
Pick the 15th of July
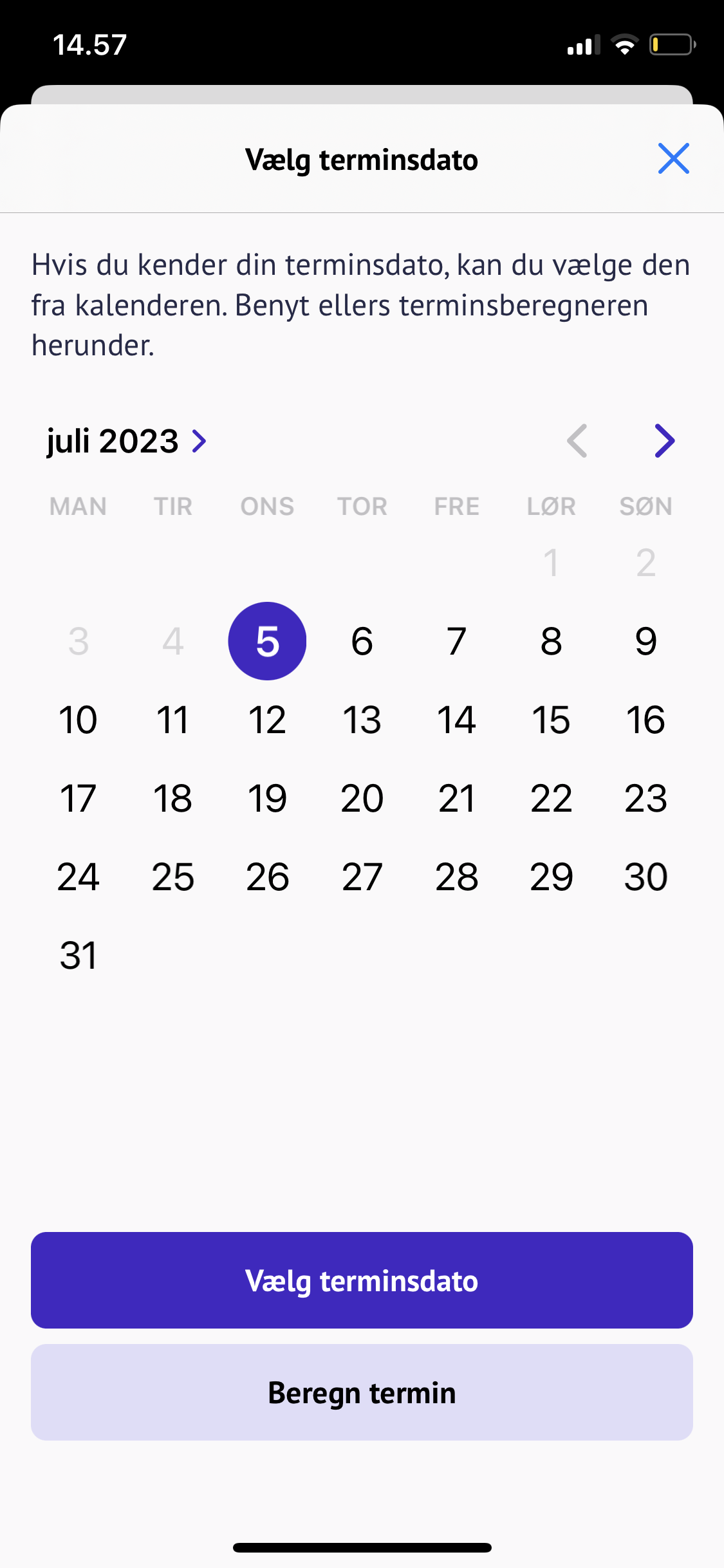pos(551,720)
